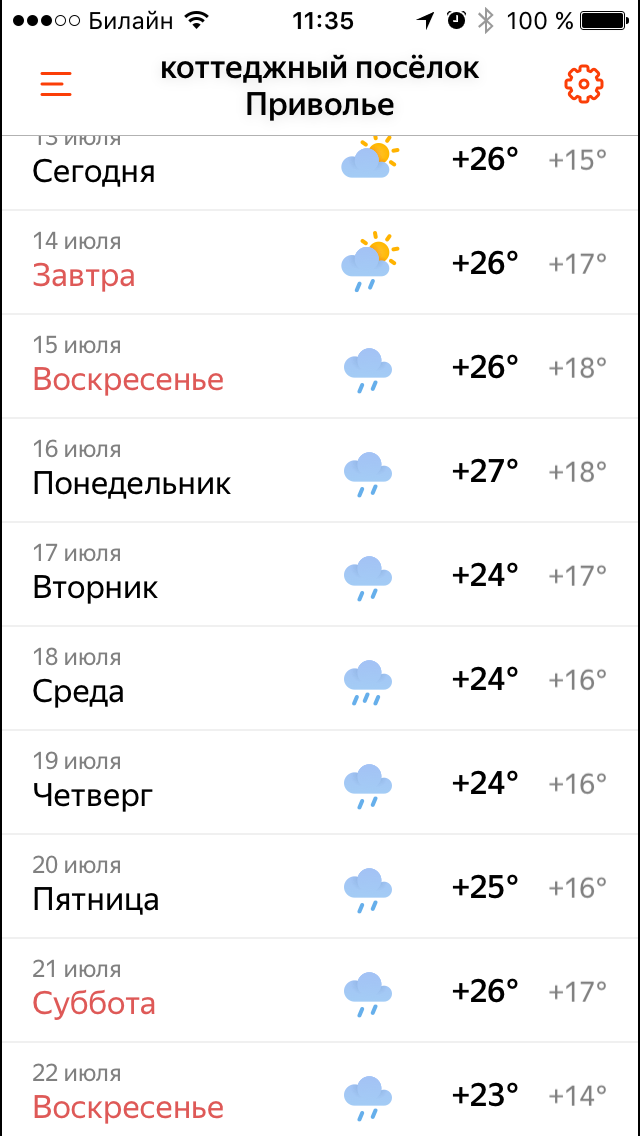Open Sunday 15 июля forecast
Image resolution: width=640 pixels, height=1136 pixels.
tap(320, 366)
